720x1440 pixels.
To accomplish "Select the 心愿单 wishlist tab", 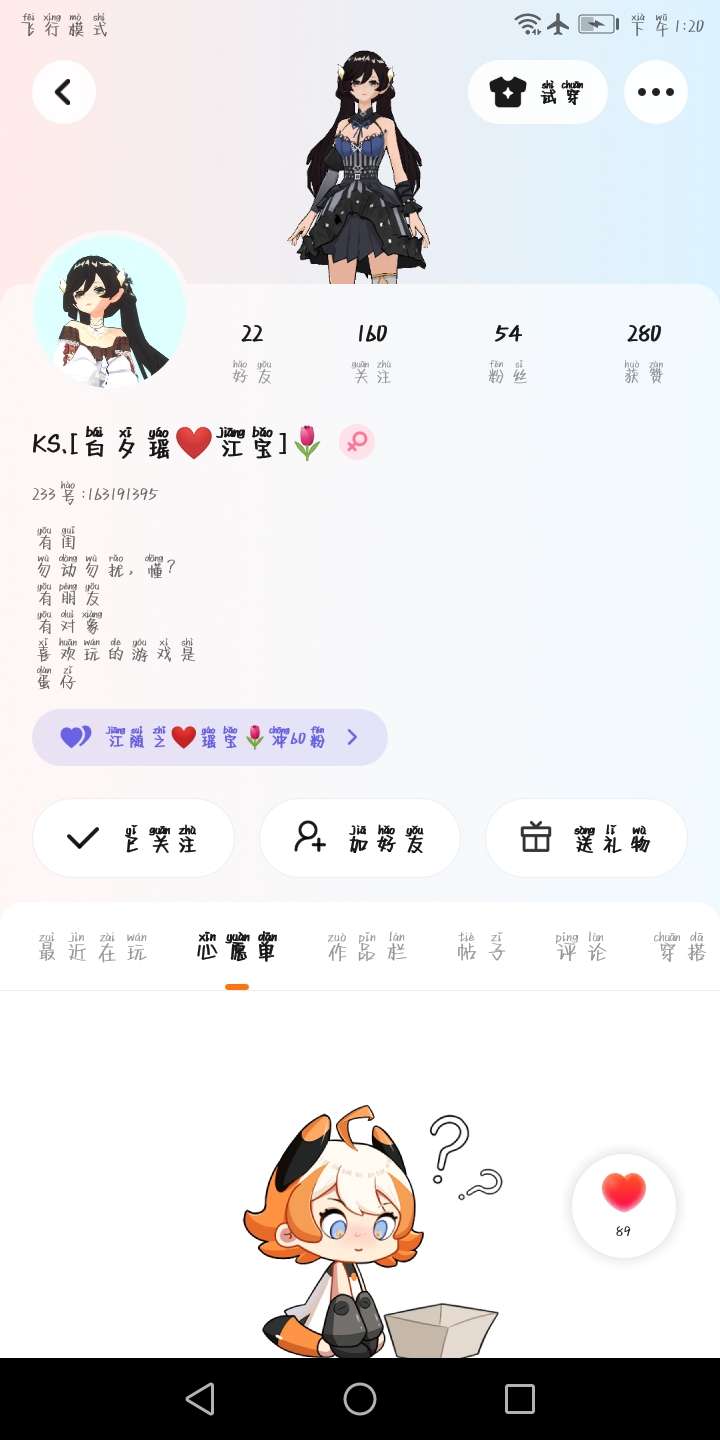I will point(237,948).
